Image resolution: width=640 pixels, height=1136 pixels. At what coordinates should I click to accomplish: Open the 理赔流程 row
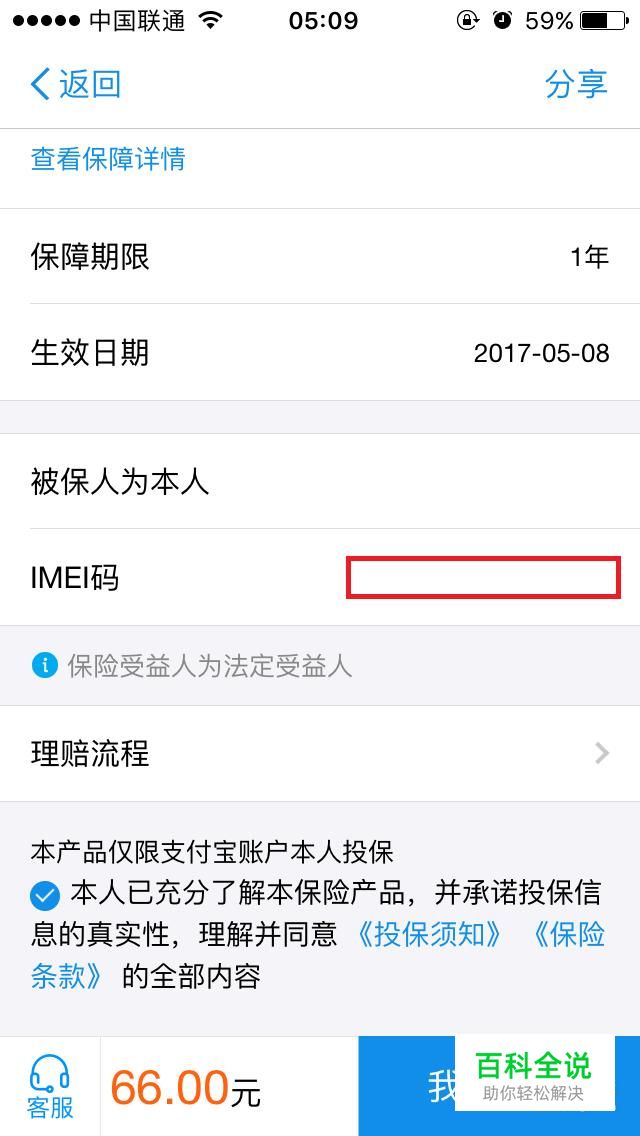[320, 753]
